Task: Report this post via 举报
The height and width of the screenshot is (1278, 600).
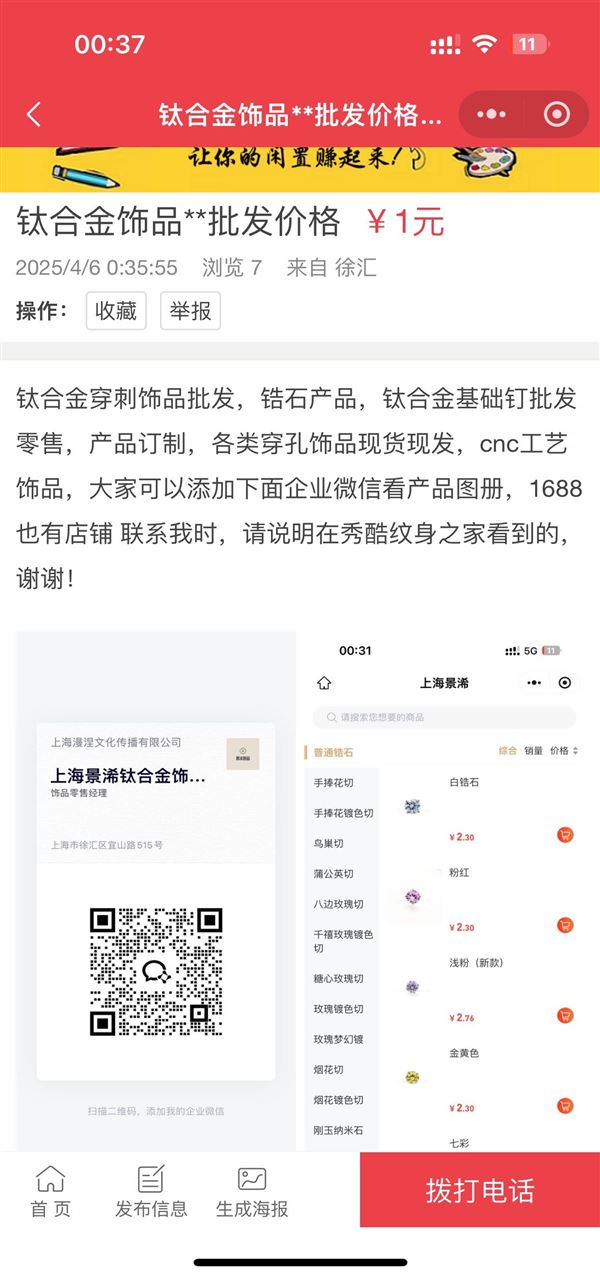Action: tap(190, 311)
